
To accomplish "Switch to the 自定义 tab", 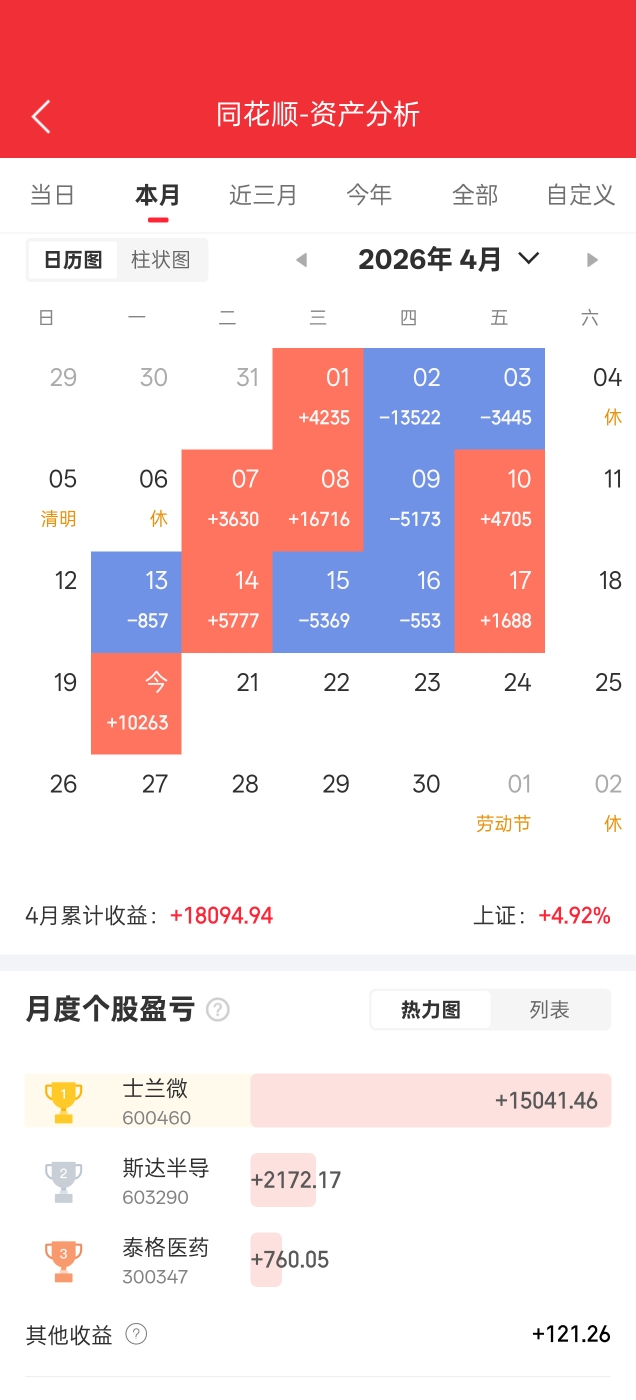I will click(580, 195).
